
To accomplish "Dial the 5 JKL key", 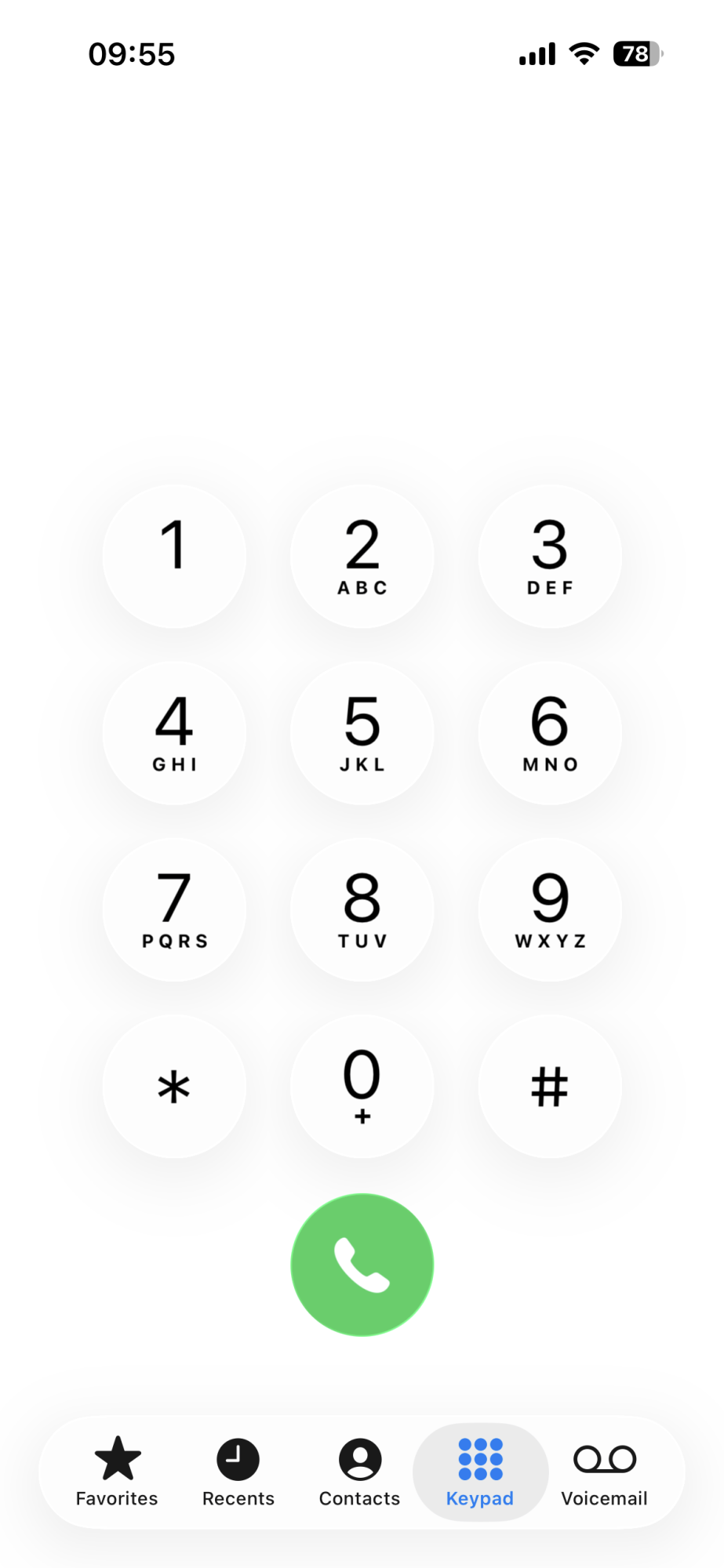I will [x=362, y=733].
